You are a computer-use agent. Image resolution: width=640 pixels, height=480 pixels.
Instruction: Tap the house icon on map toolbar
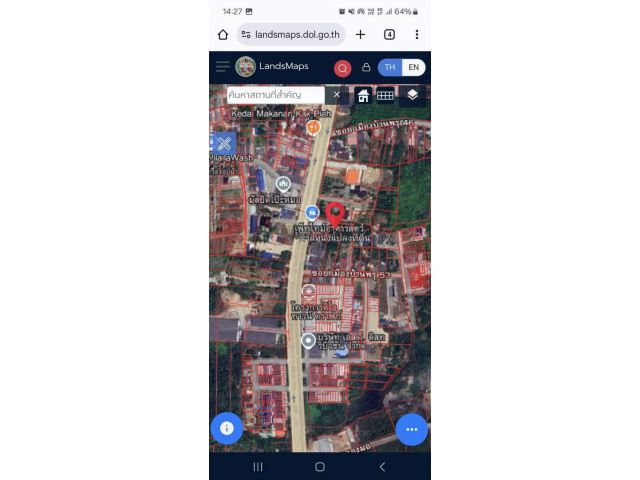(363, 95)
